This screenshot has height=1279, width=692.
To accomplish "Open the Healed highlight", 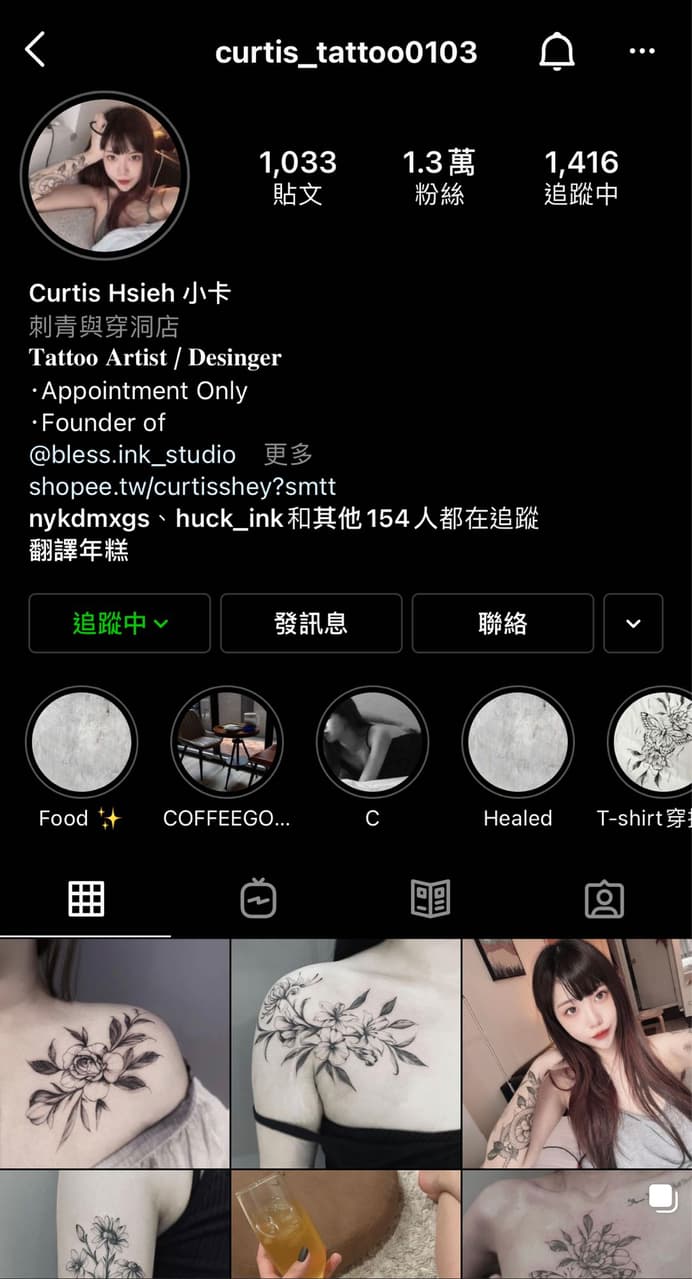I will (x=517, y=742).
